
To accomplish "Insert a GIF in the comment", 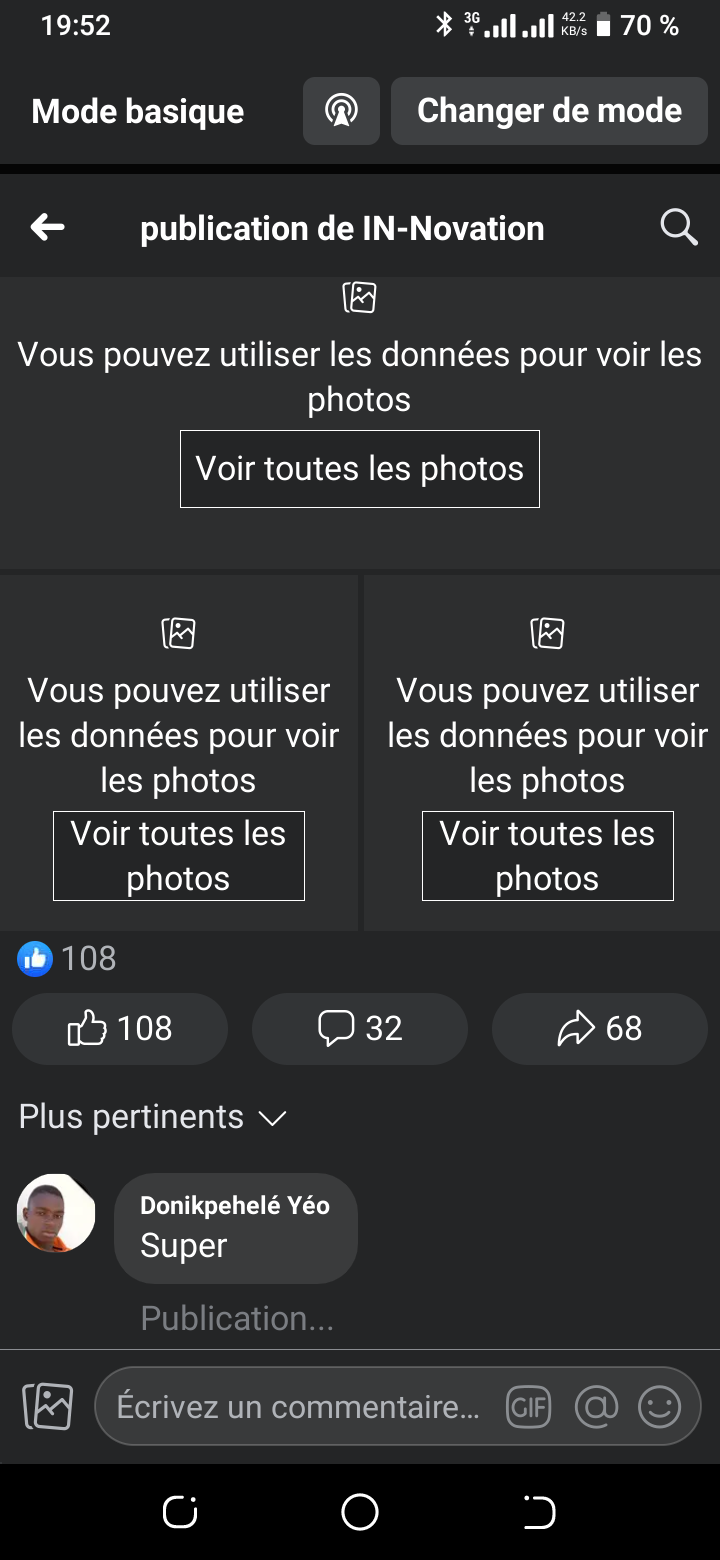I will point(529,1407).
